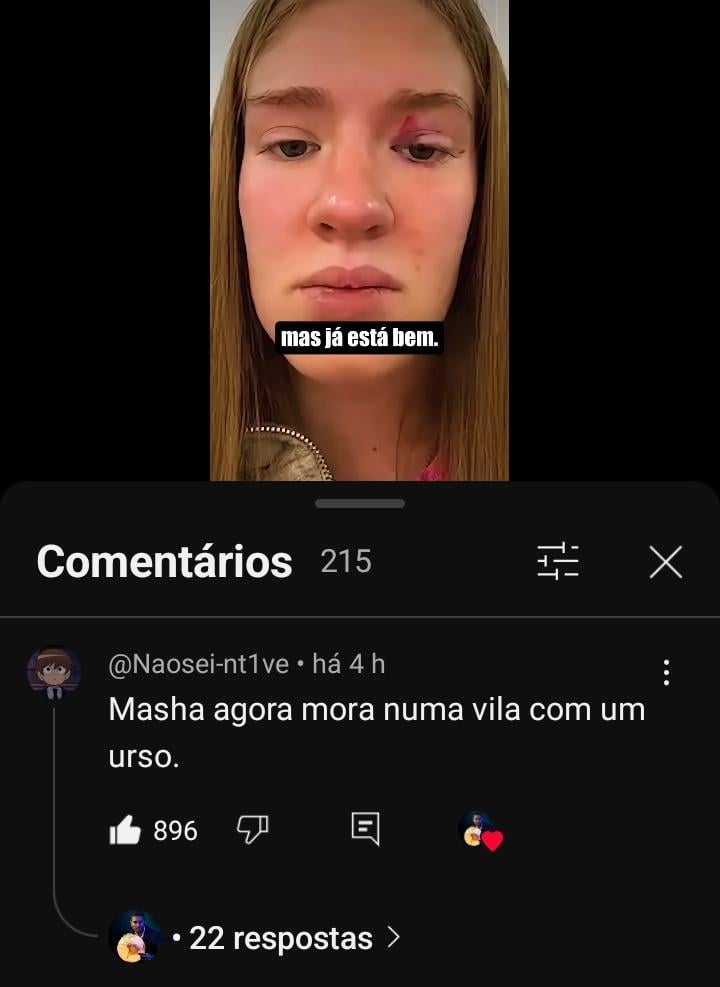Open the comment sort options
This screenshot has height=987, width=720.
(558, 562)
